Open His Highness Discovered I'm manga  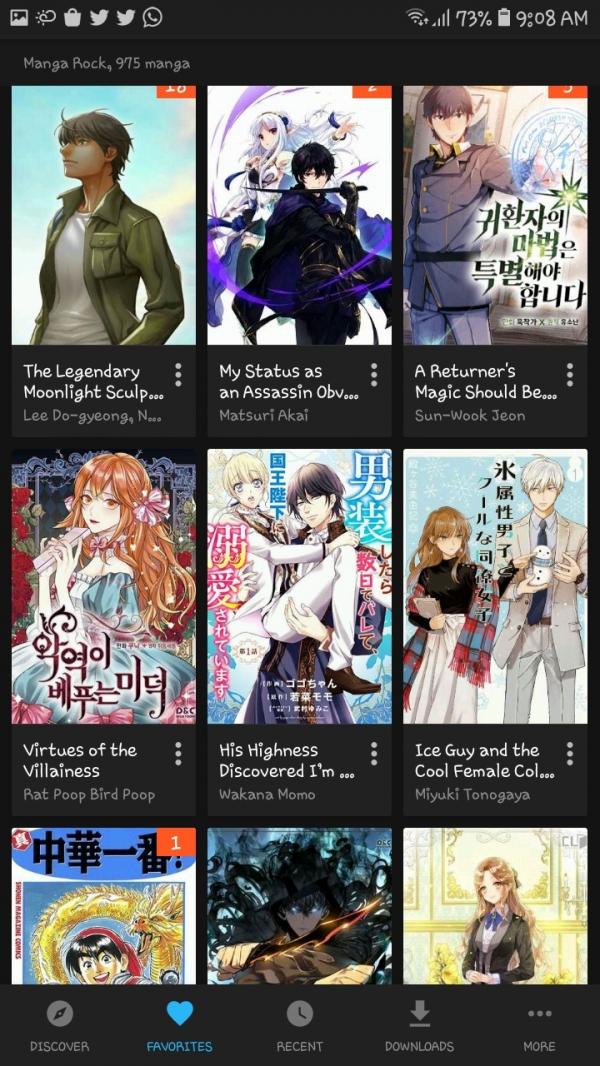point(299,586)
